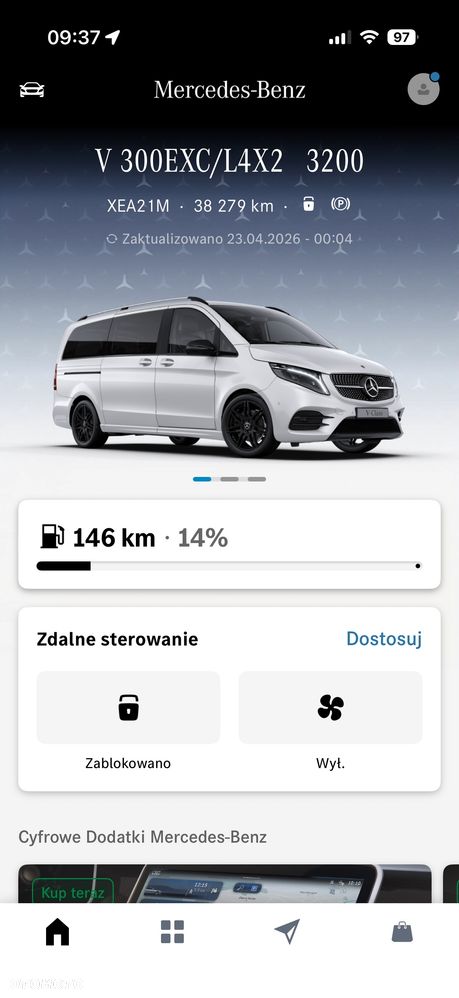Open the profile avatar
Viewport: 459px width, 998px height.
point(423,89)
